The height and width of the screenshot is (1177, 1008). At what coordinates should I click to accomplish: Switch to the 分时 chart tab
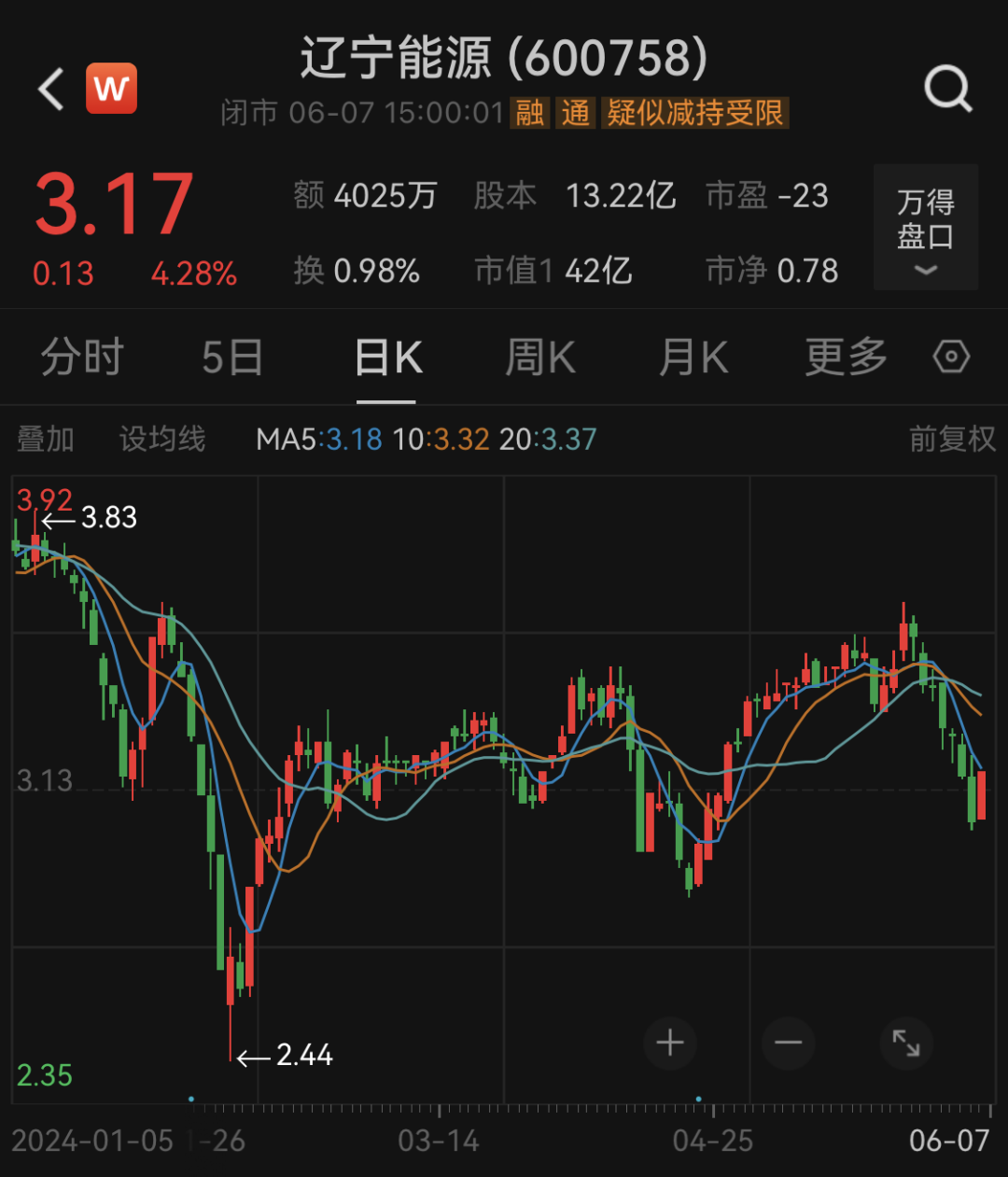[x=82, y=357]
